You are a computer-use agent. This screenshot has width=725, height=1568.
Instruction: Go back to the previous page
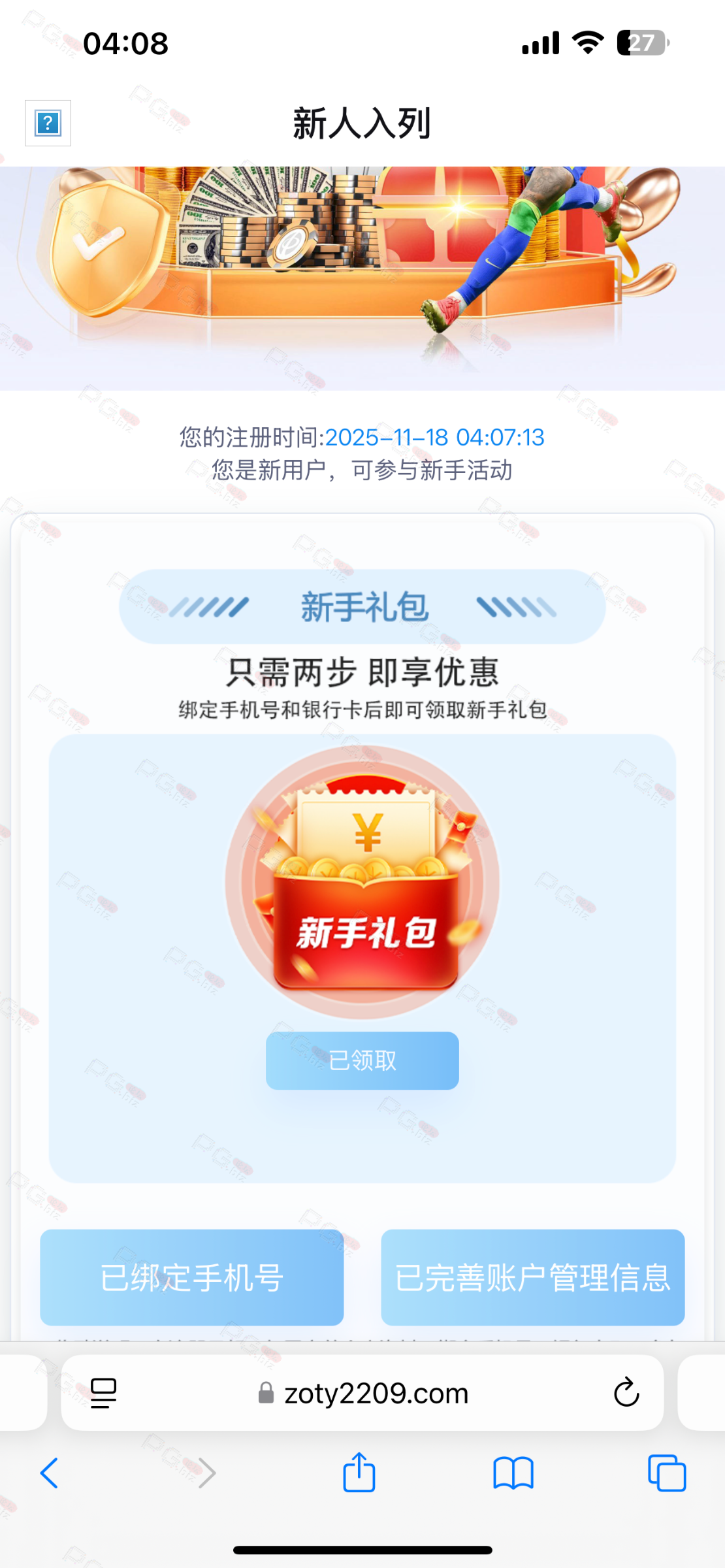coord(50,1473)
